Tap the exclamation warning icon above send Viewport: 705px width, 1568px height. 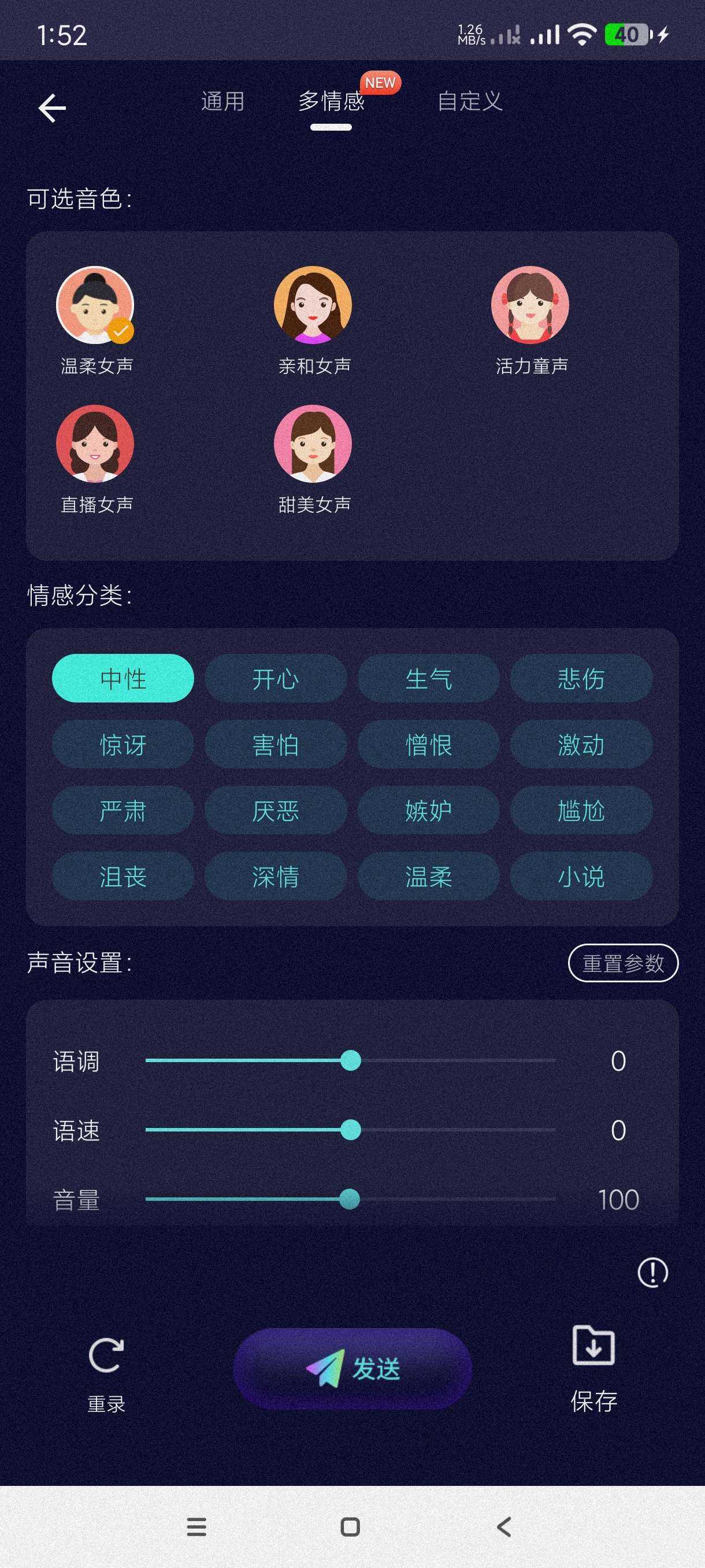652,1271
